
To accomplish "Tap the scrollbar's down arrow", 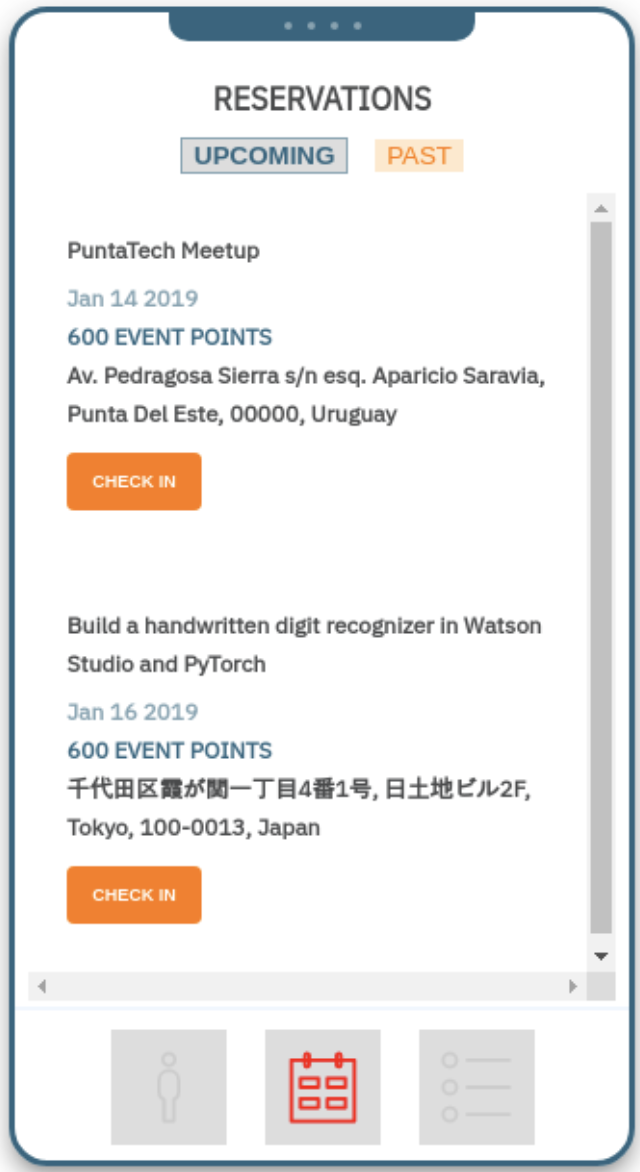I will coord(601,956).
